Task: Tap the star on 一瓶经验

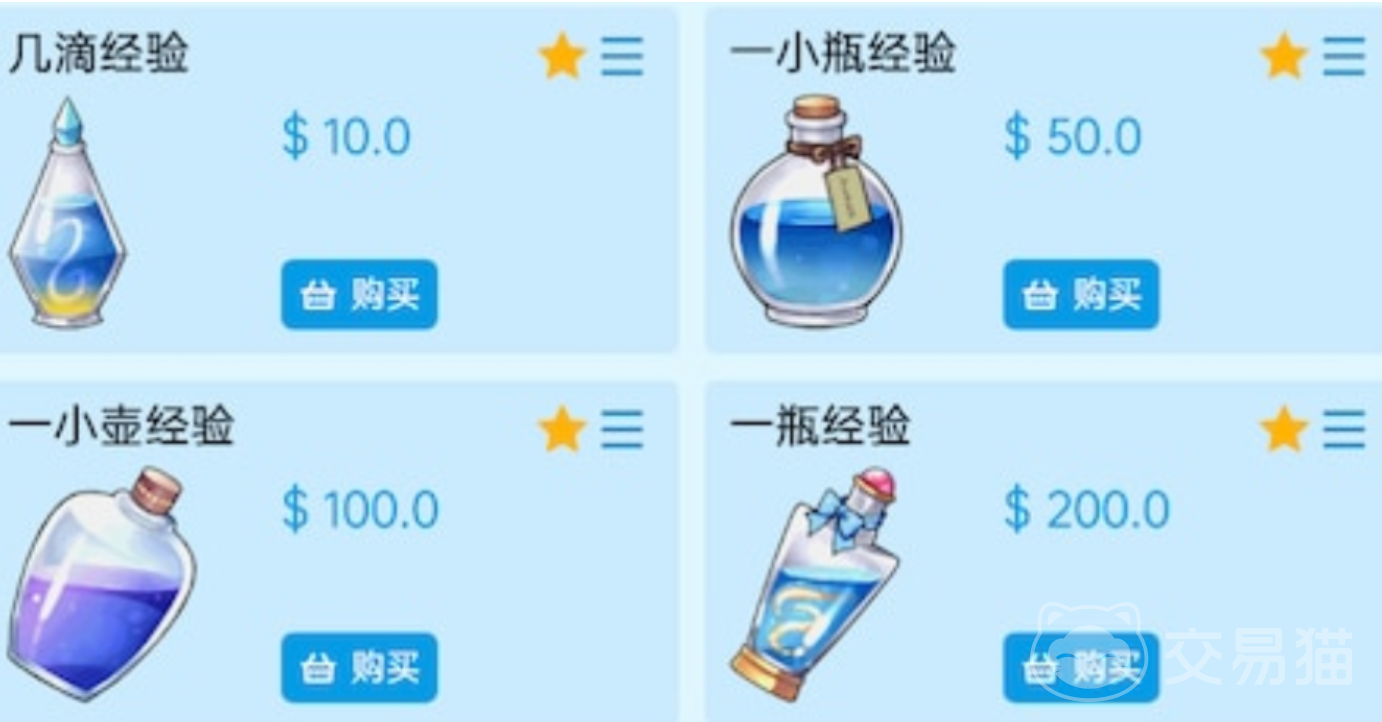Action: click(x=1283, y=430)
